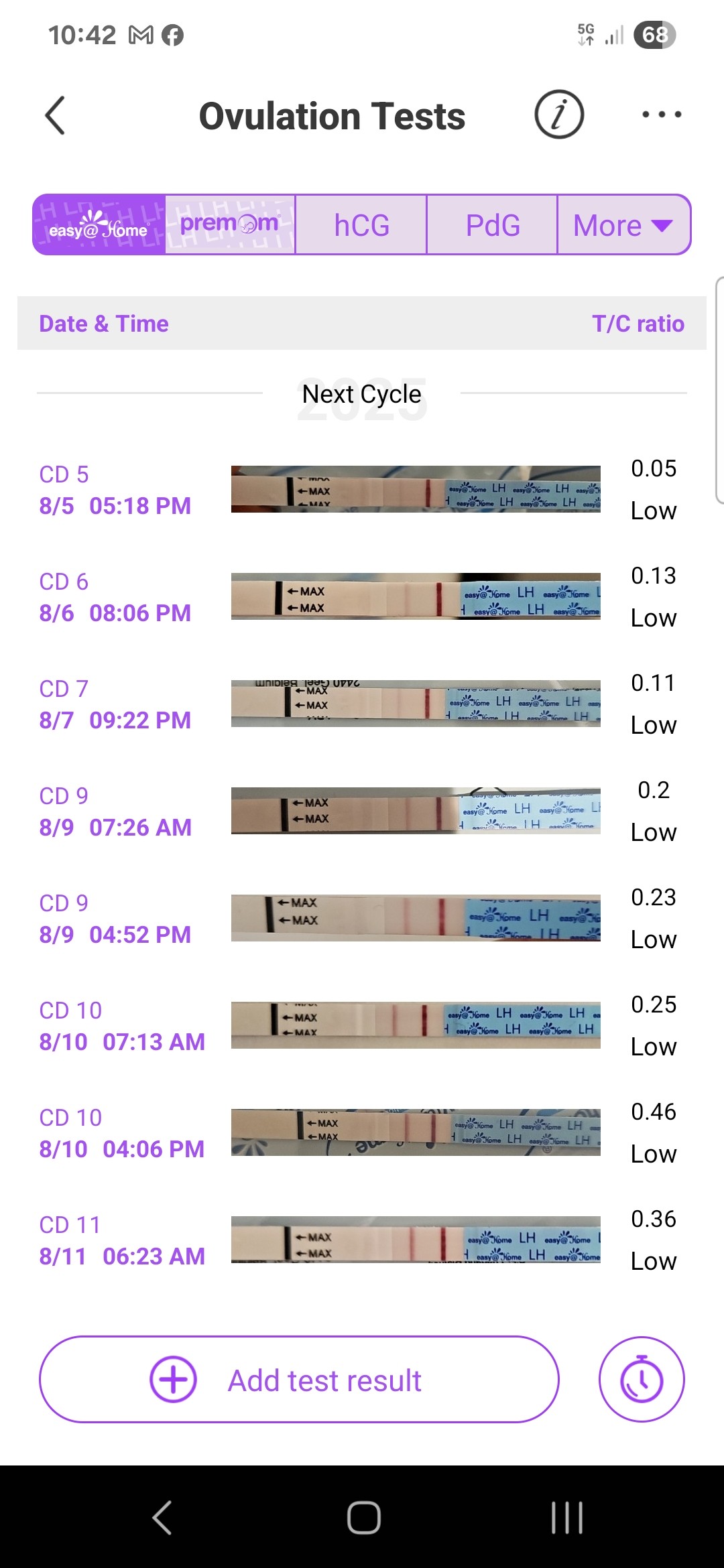Tap the system home button

(363, 1517)
